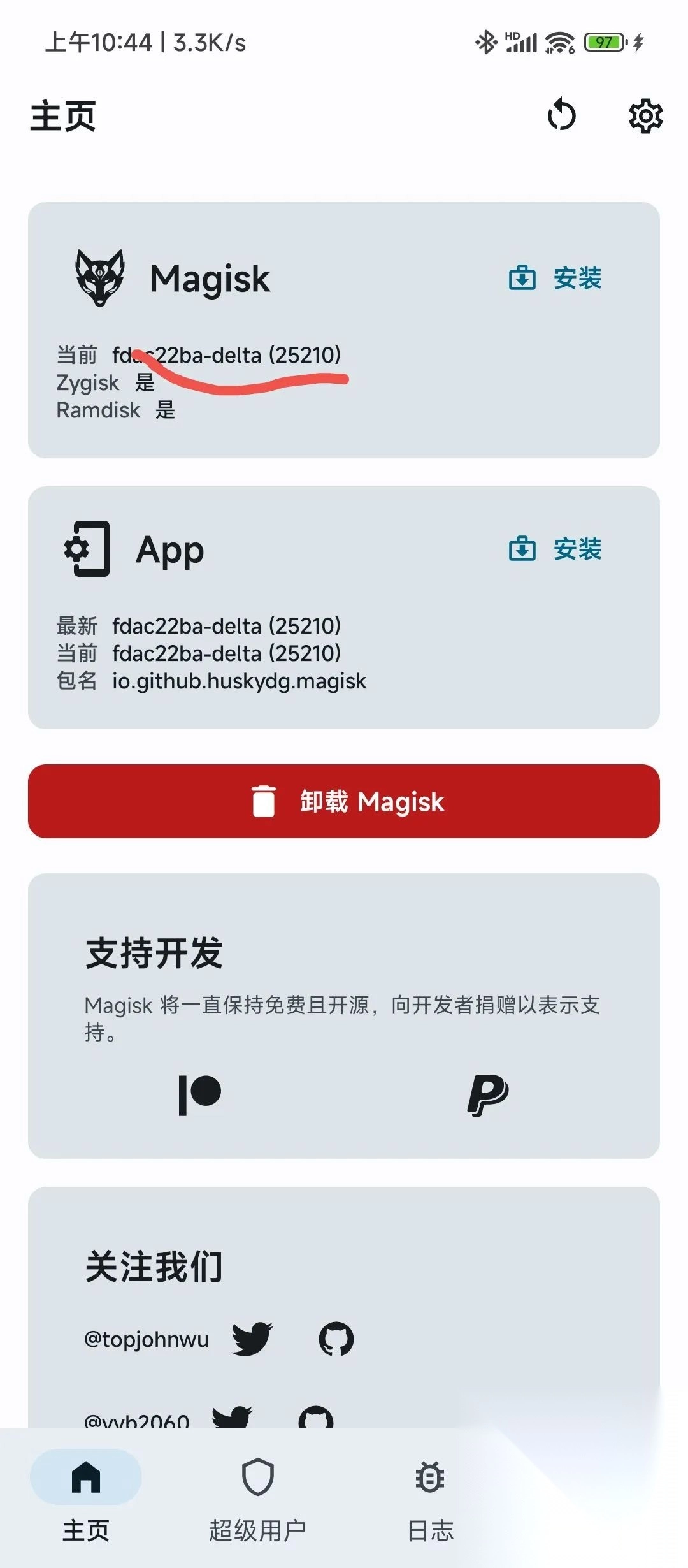The width and height of the screenshot is (688, 1568).
Task: Tap 安装 on the App card
Action: pyautogui.click(x=555, y=549)
